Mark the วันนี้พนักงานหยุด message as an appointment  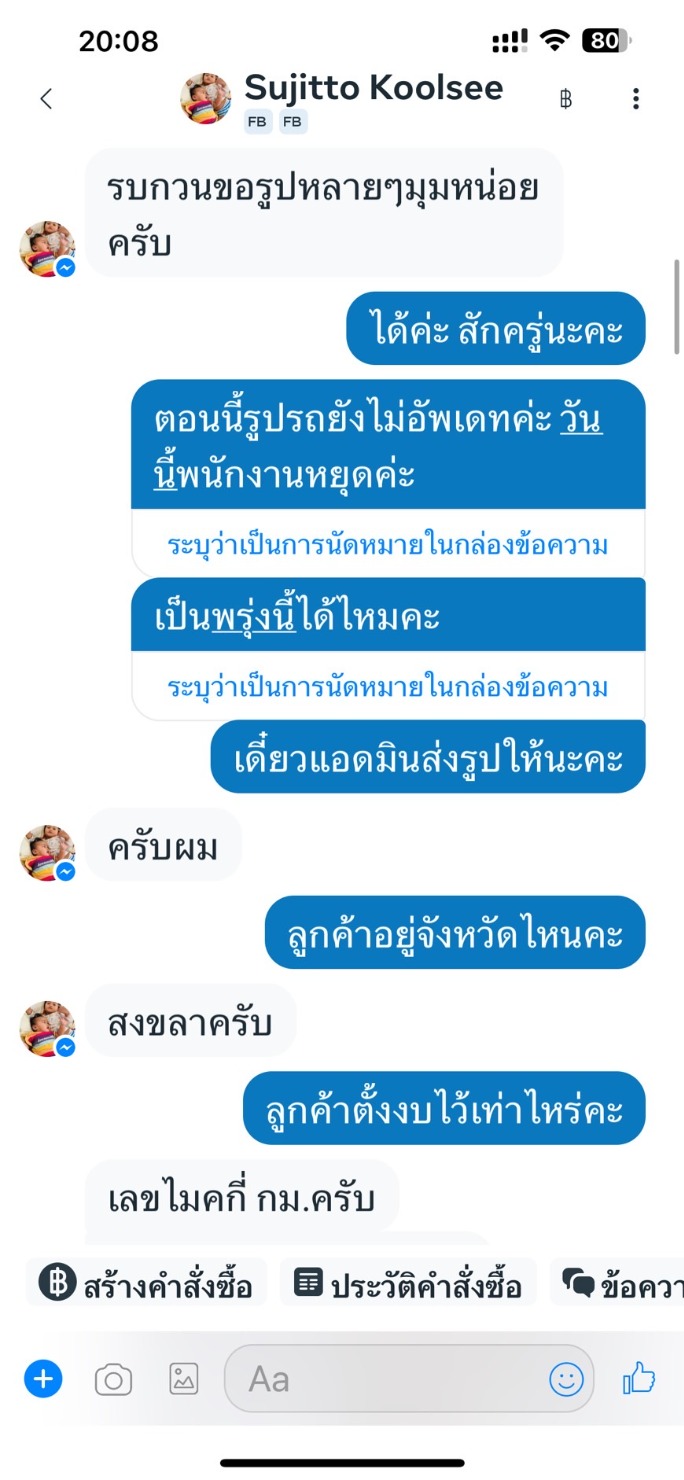pyautogui.click(x=388, y=545)
